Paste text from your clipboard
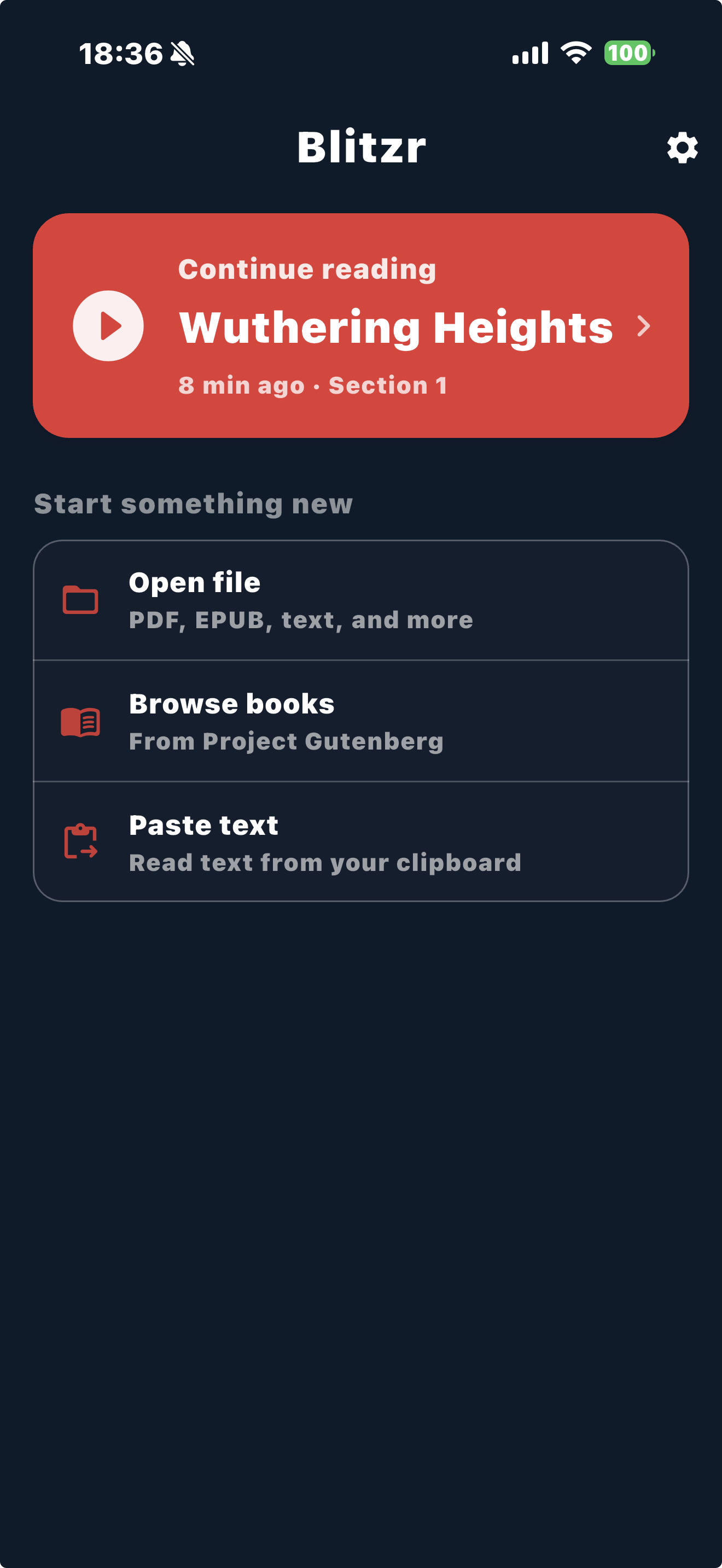Image resolution: width=722 pixels, height=1568 pixels. pyautogui.click(x=360, y=842)
